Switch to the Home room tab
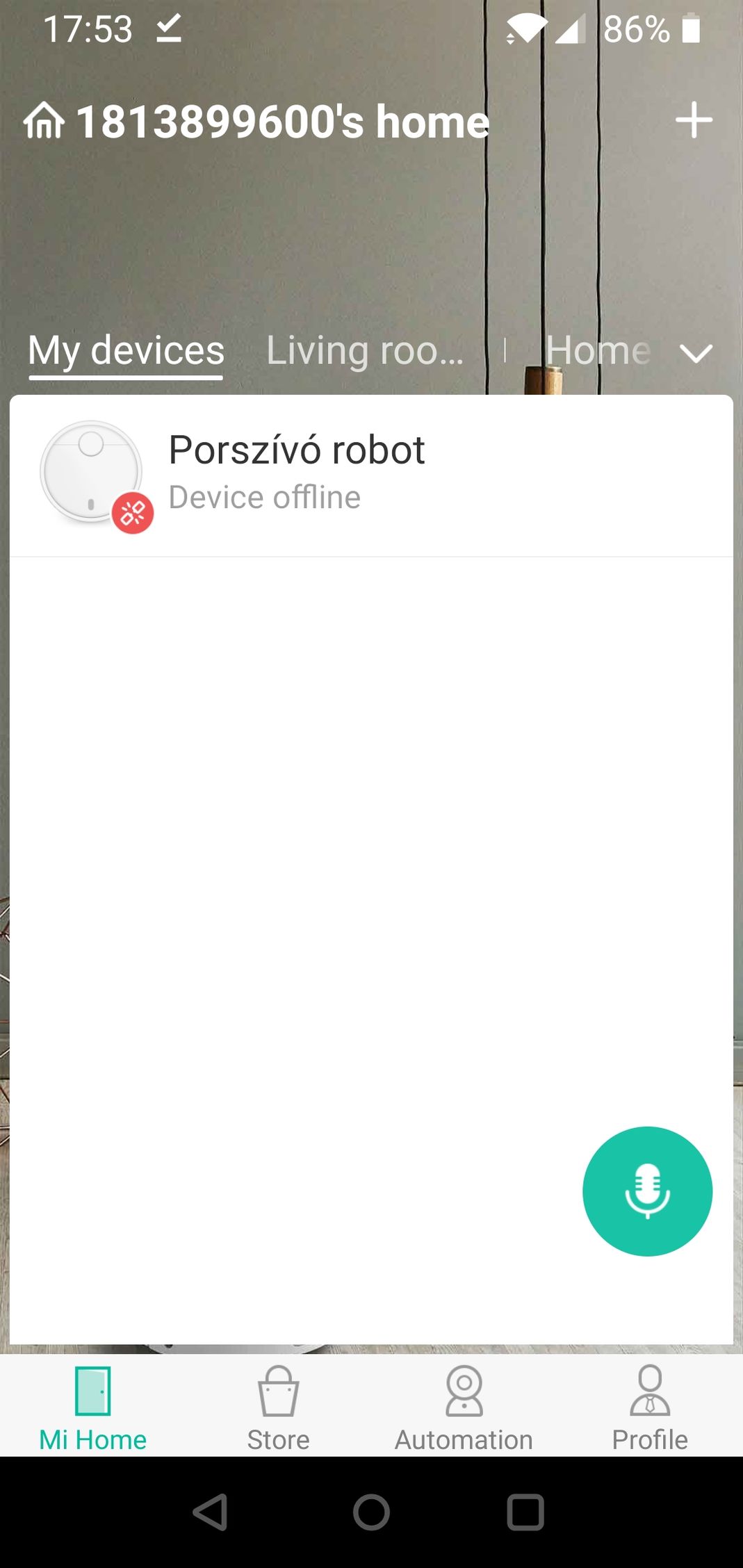 click(x=598, y=350)
